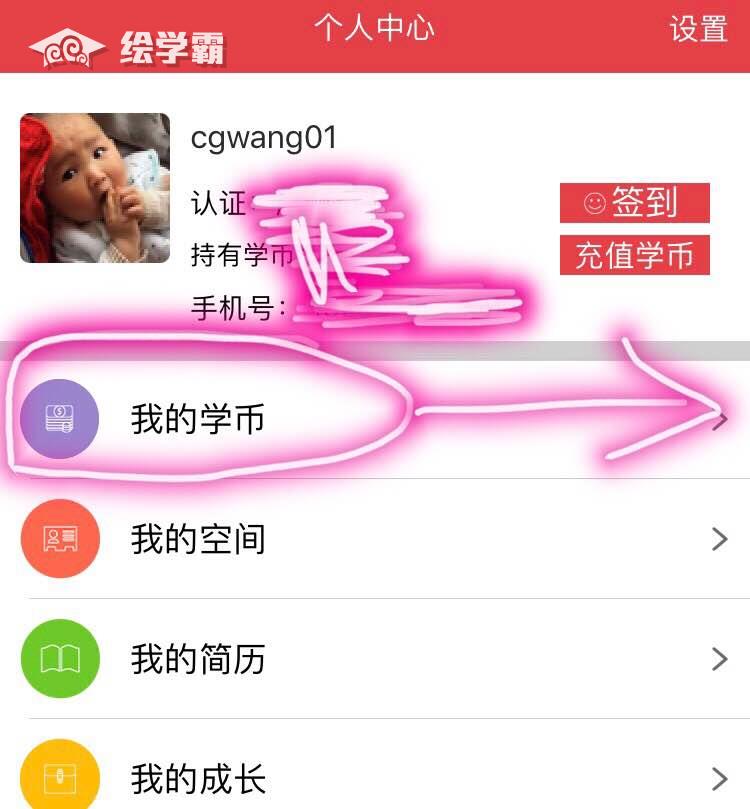This screenshot has height=809, width=750.
Task: Open the 我的空间 row
Action: [375, 539]
